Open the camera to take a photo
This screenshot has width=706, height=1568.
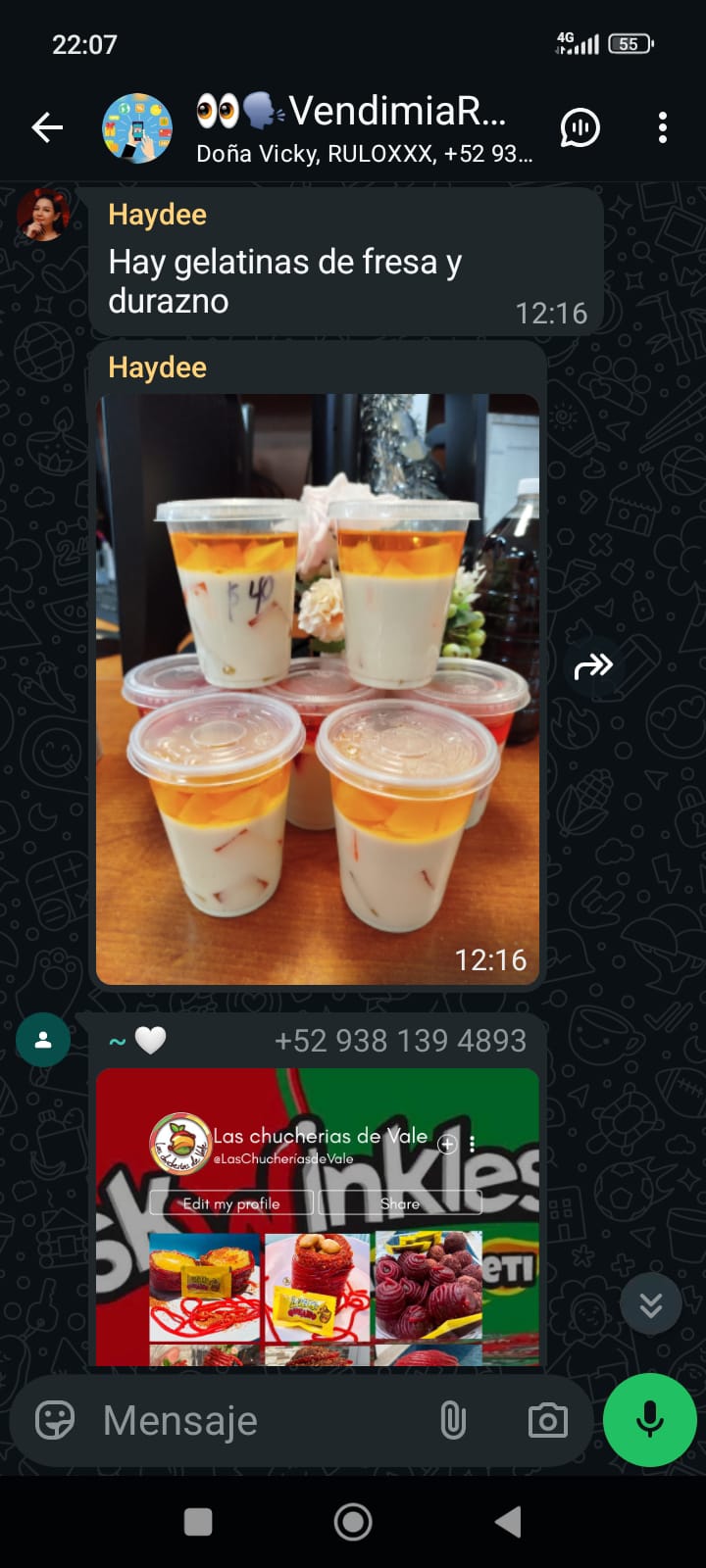[x=547, y=1420]
